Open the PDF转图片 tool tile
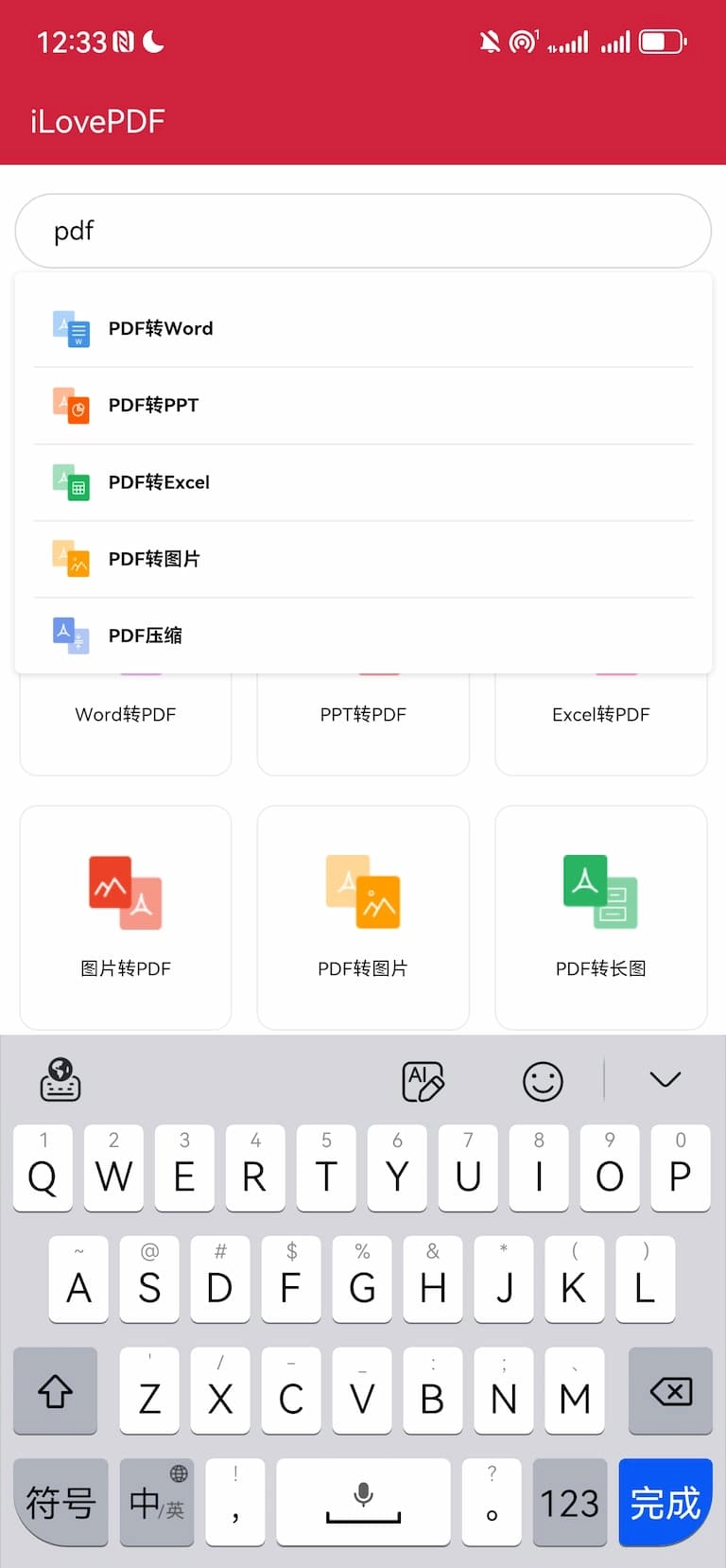Viewport: 726px width, 1568px height. [x=363, y=917]
